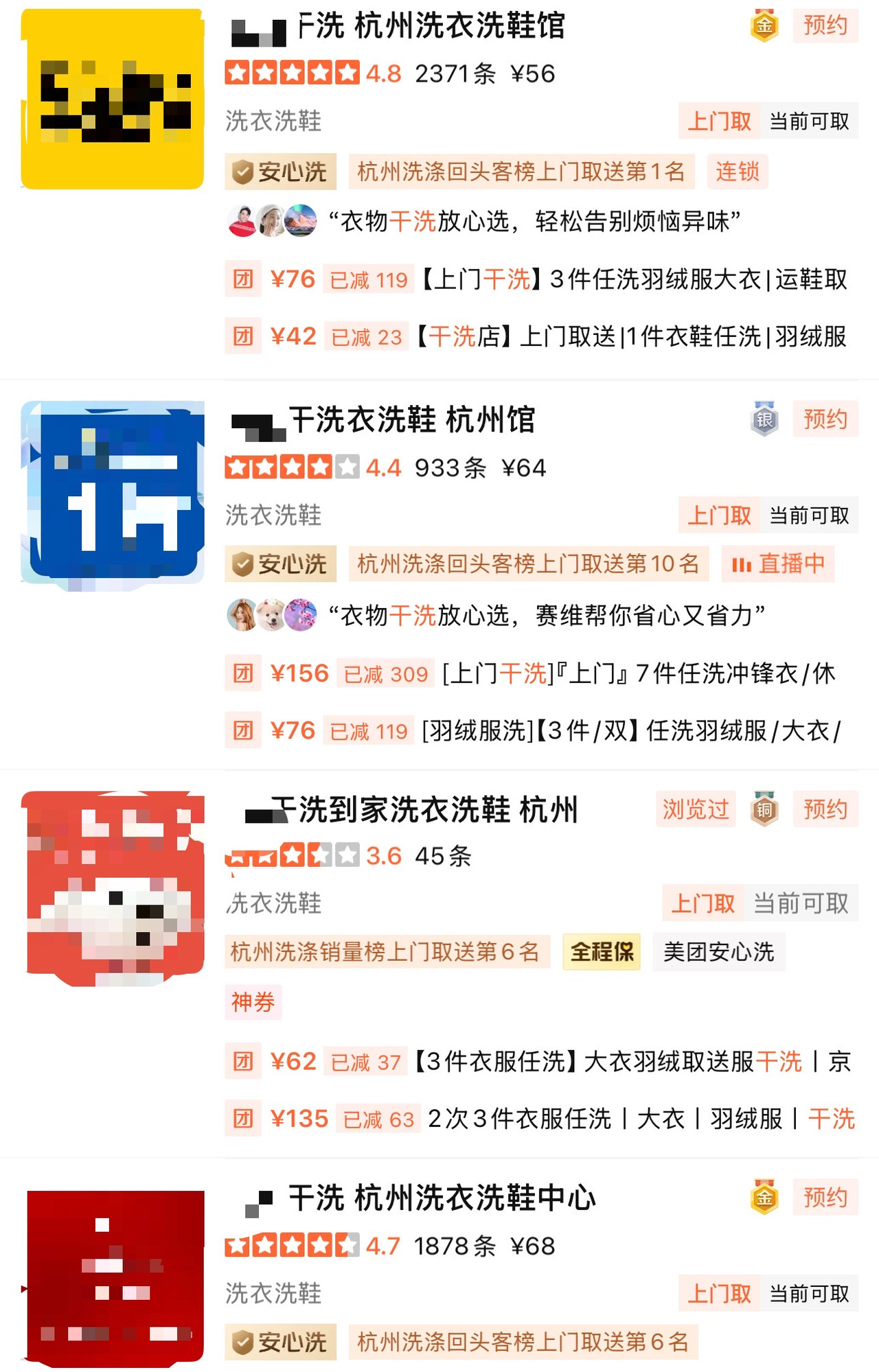Tap 预约 for 干洗衣洗鞋 杭州馆

[825, 419]
